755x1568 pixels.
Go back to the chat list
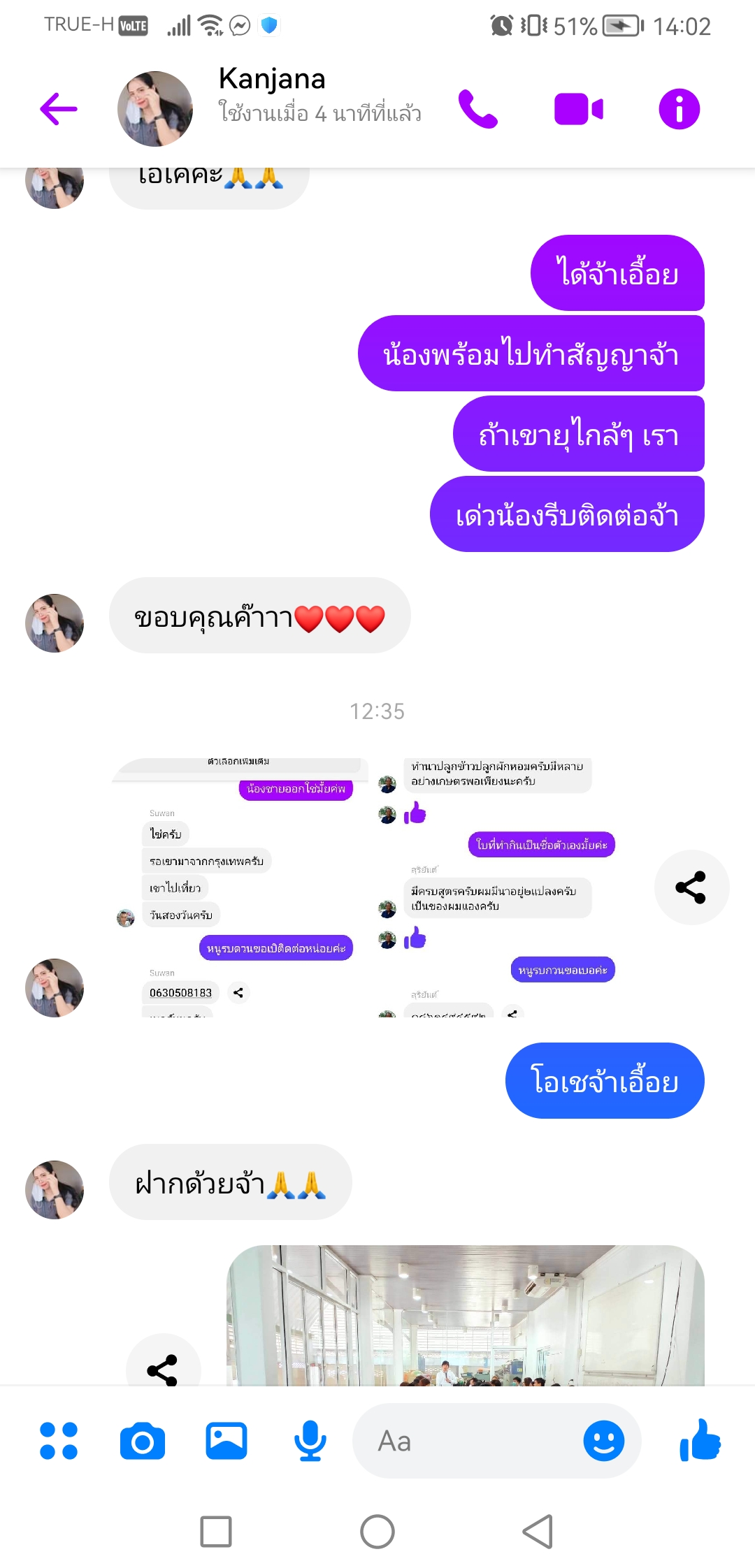pos(59,109)
